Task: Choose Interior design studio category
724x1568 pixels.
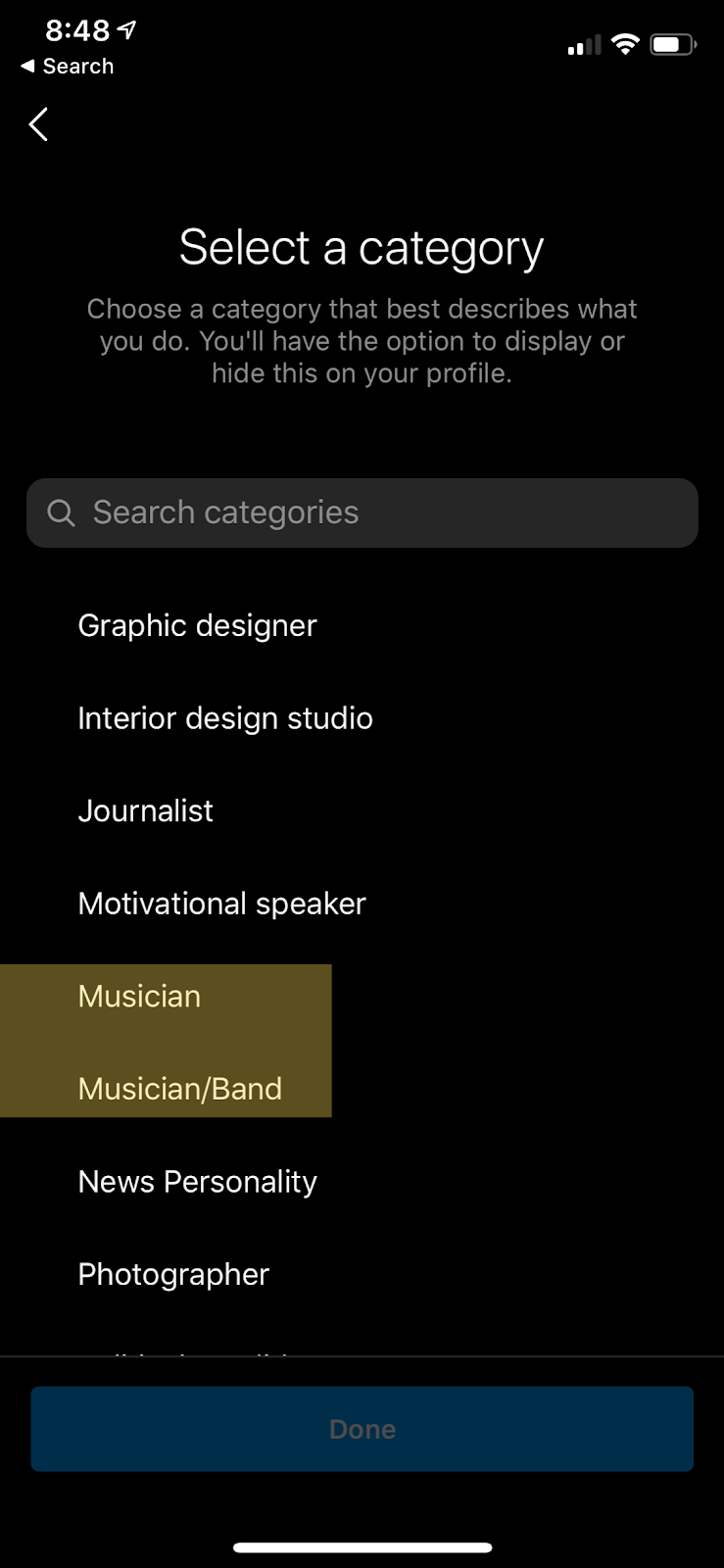Action: click(x=224, y=718)
